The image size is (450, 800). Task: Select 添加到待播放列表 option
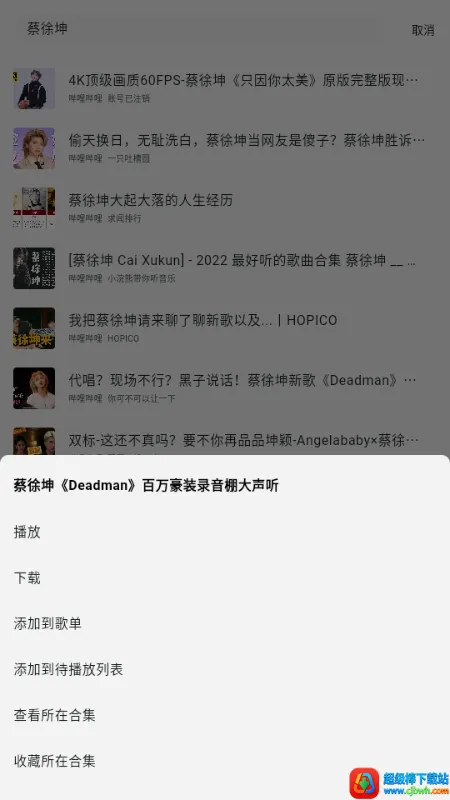point(225,670)
